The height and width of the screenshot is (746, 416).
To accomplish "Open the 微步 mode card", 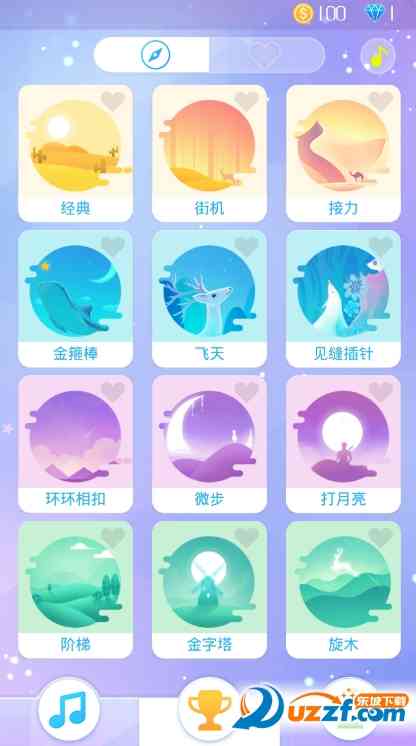I will pos(209,444).
